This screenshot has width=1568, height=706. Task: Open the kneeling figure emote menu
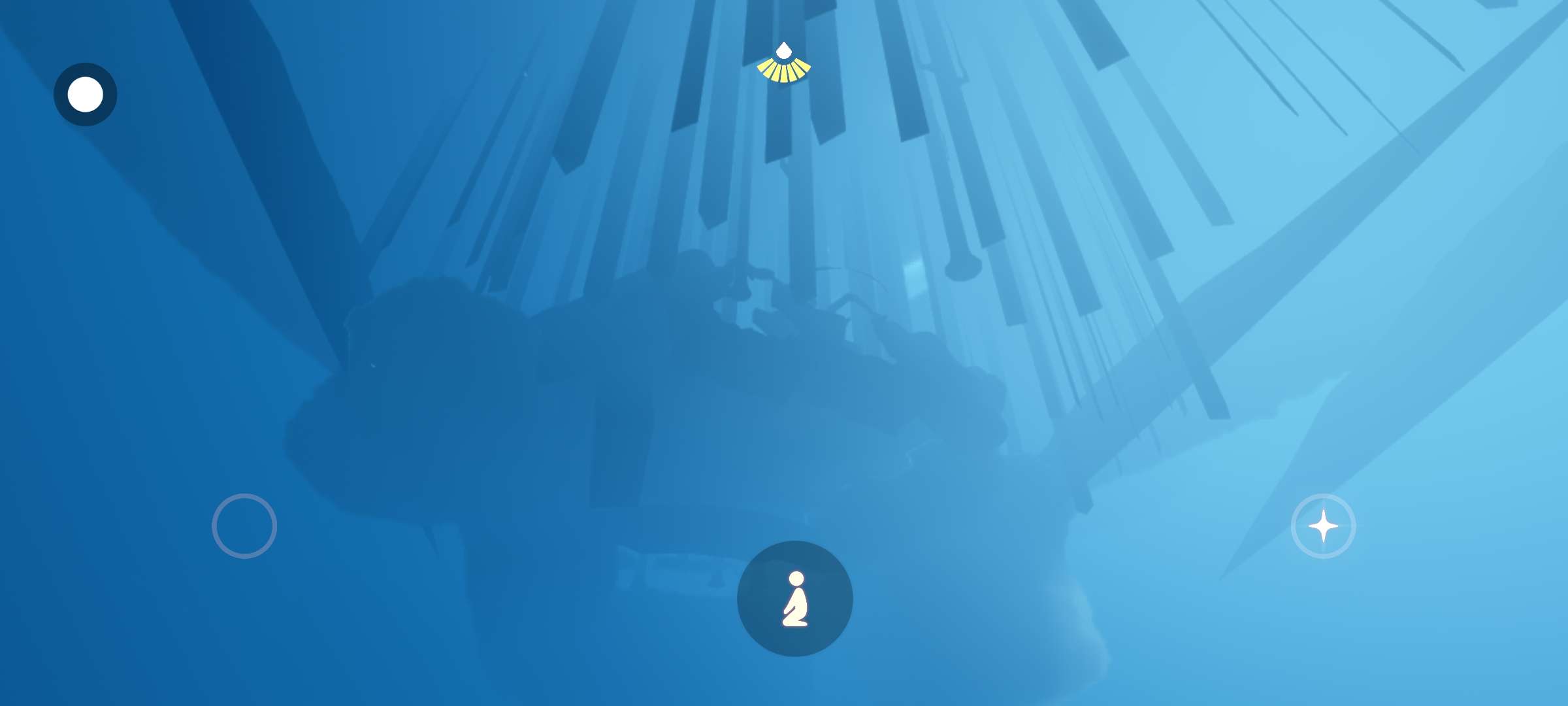point(795,598)
